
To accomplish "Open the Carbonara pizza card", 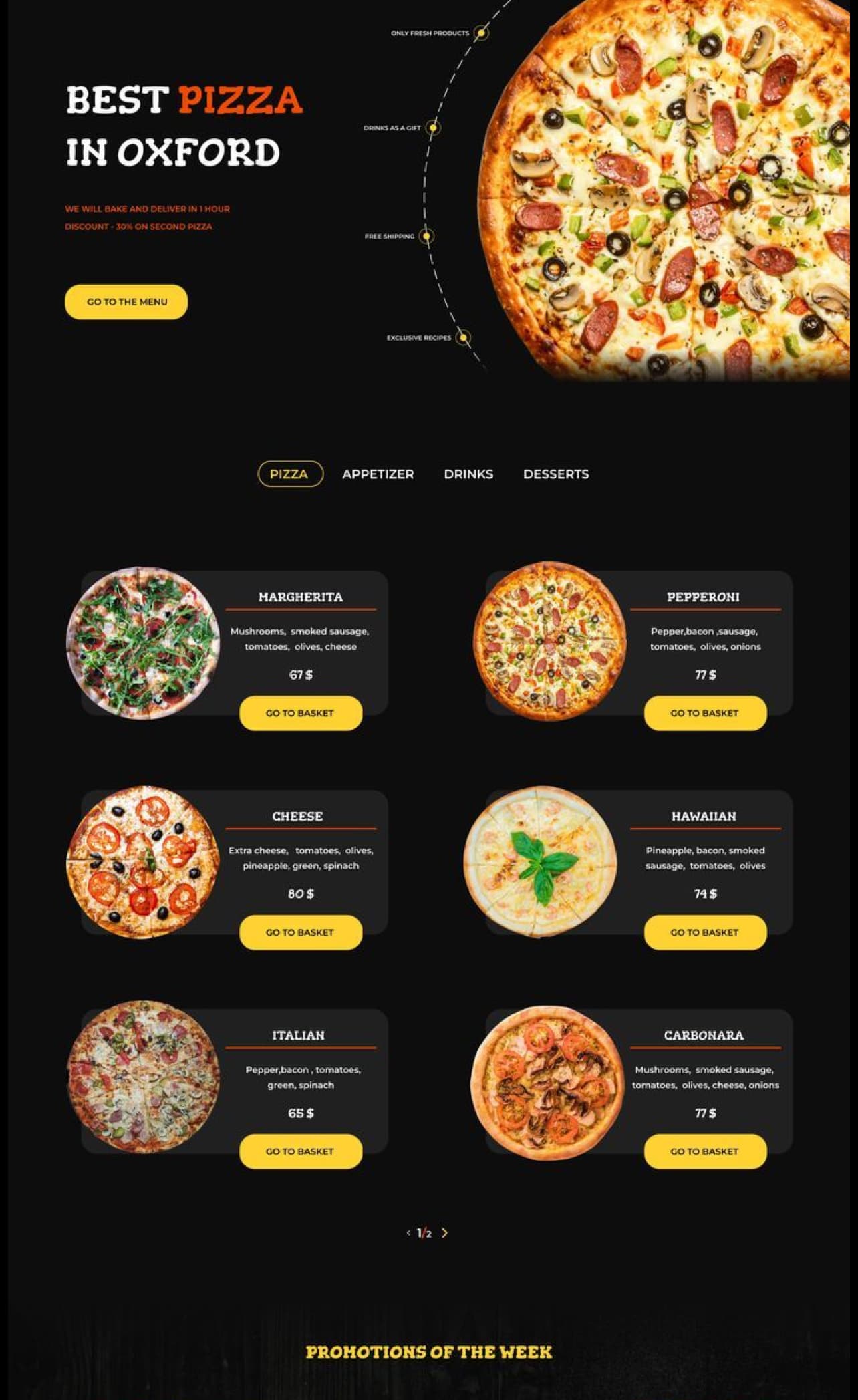I will 704,1035.
